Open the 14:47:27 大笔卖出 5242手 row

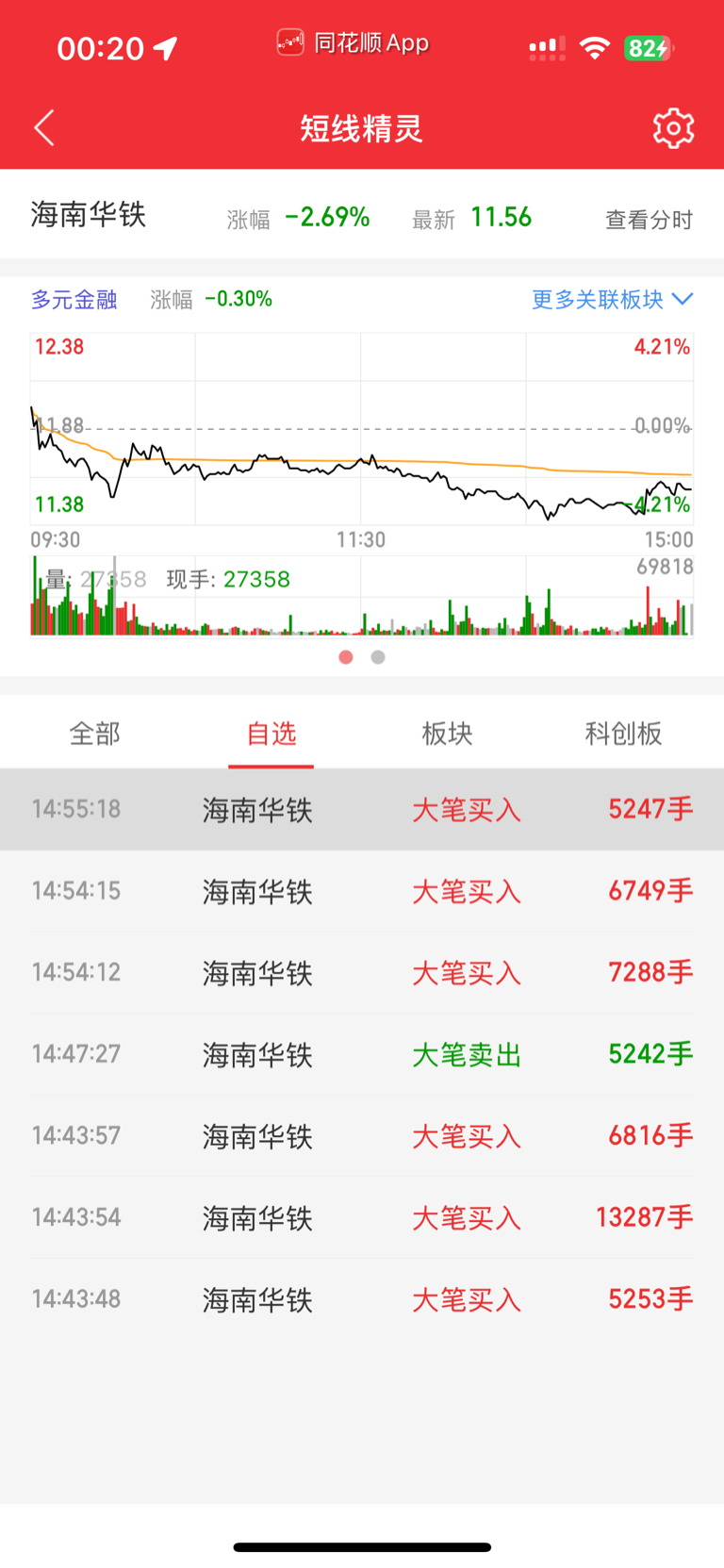[x=362, y=1054]
